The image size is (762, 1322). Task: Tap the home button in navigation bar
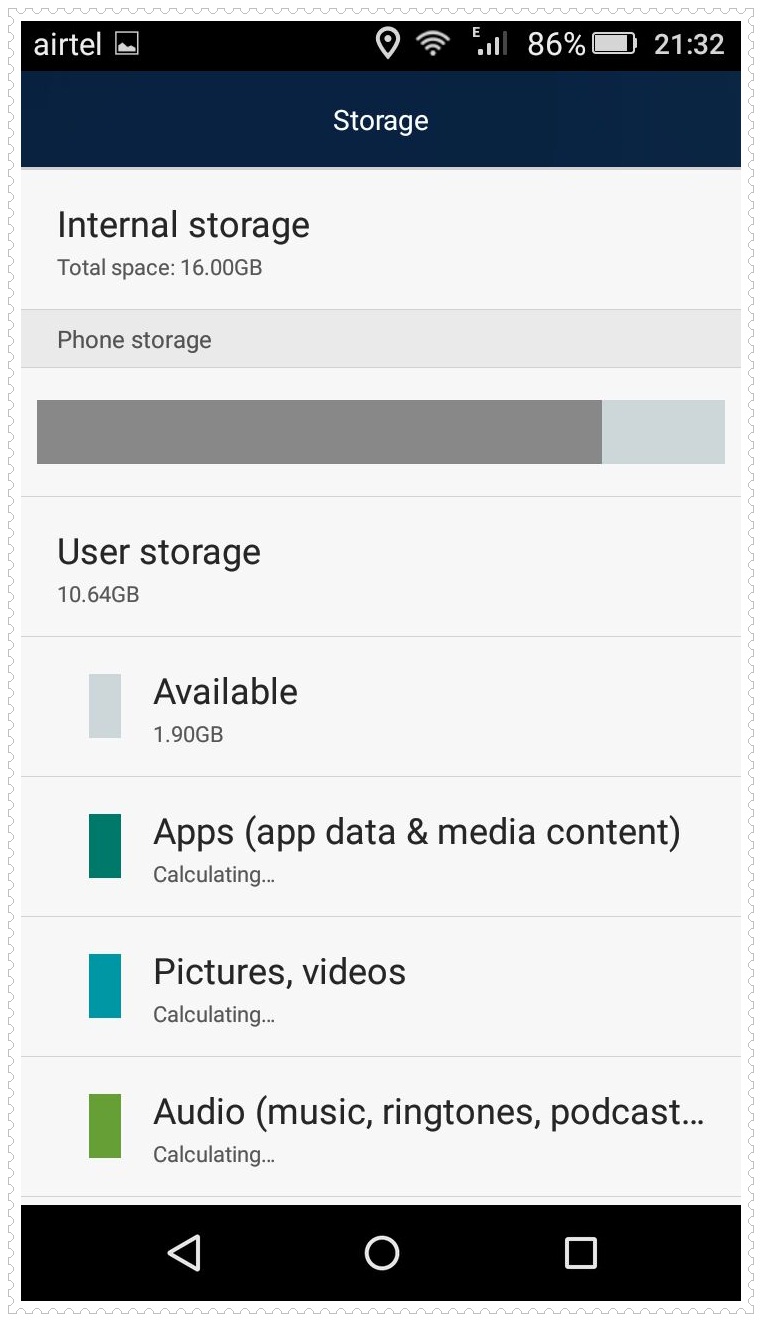381,1252
